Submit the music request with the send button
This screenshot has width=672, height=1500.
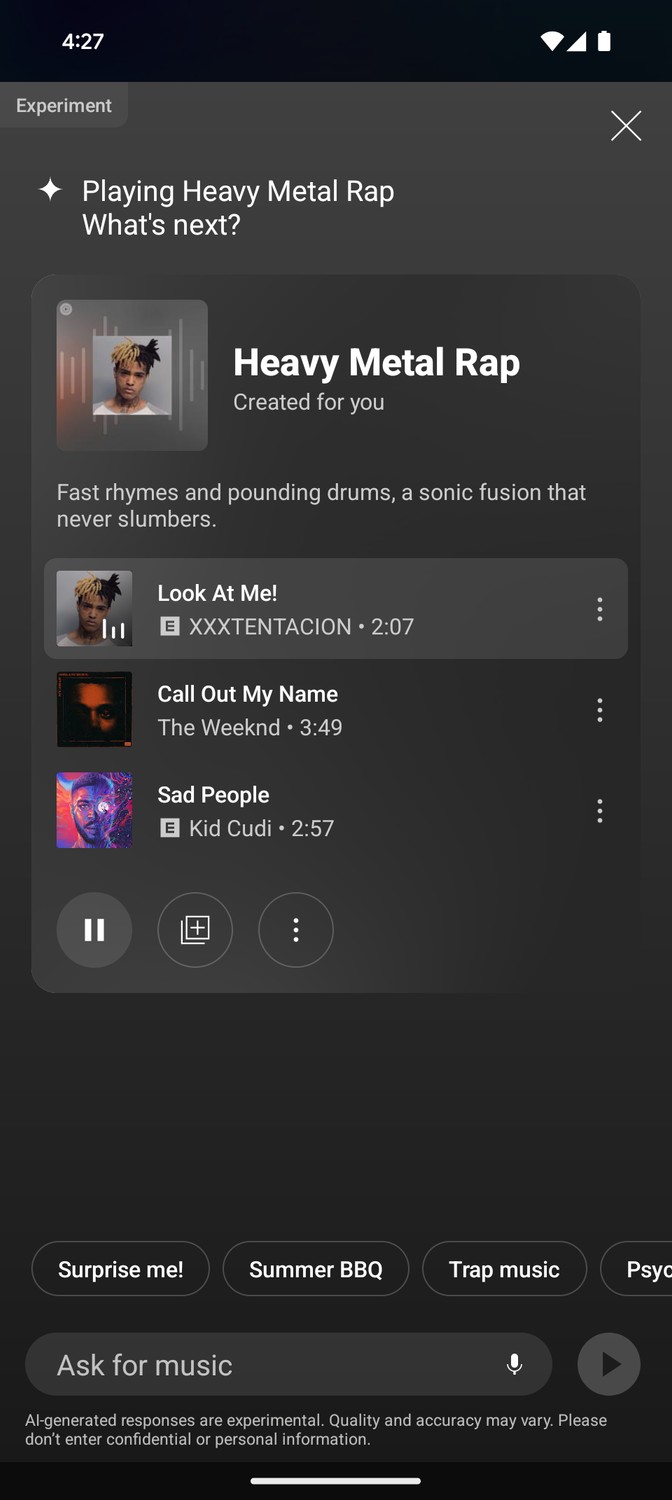[x=608, y=1364]
